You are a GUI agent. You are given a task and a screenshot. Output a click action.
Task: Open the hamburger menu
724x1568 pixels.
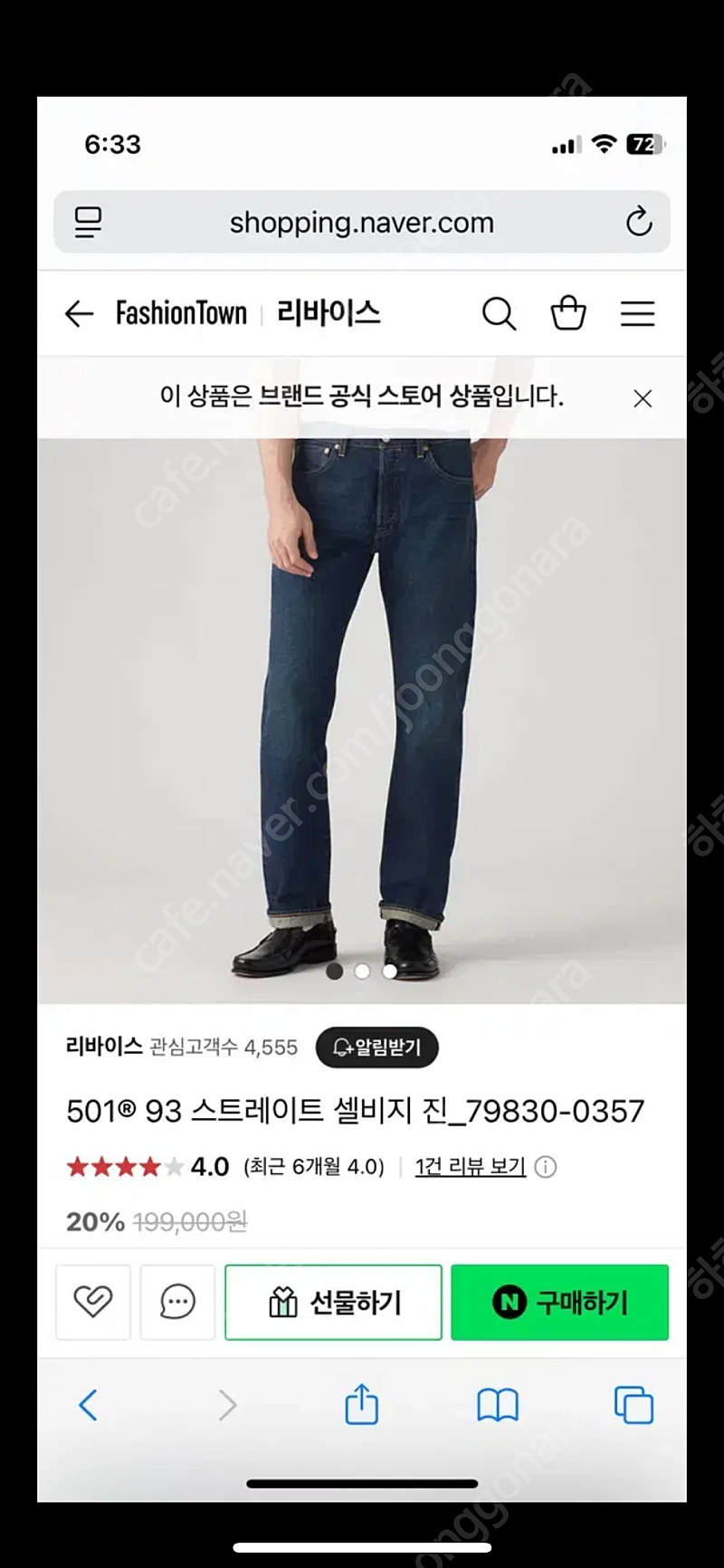tap(637, 313)
